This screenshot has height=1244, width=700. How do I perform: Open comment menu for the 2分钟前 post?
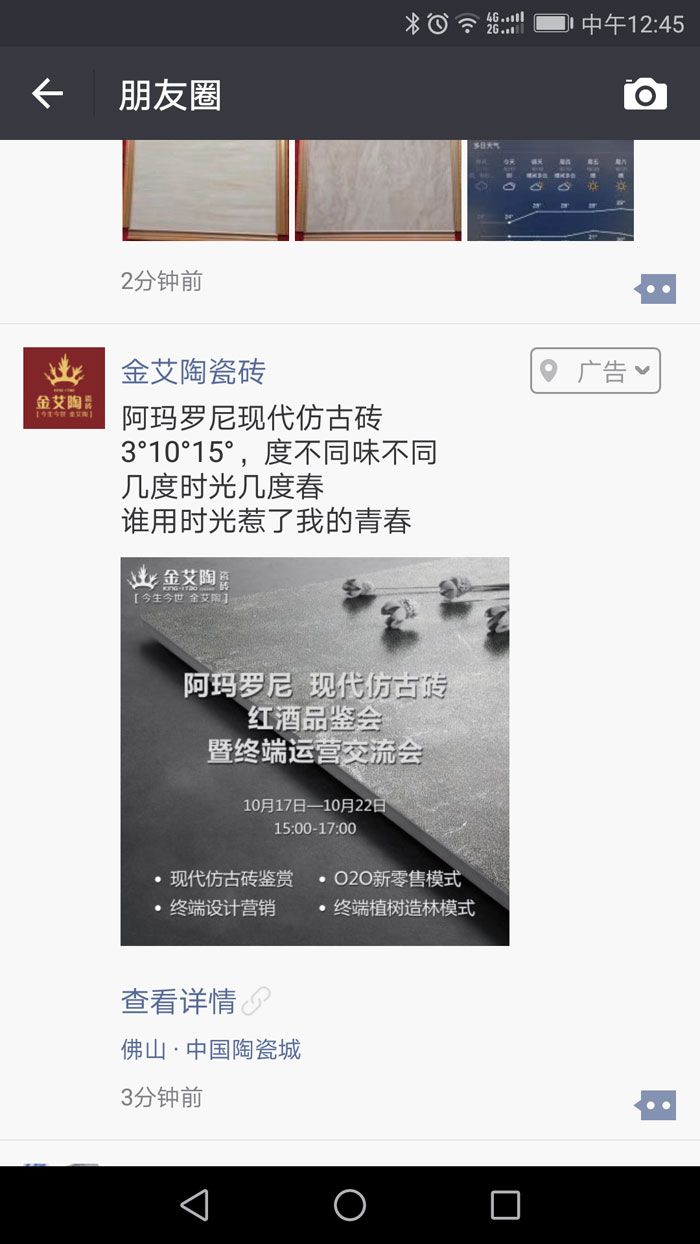(x=656, y=289)
